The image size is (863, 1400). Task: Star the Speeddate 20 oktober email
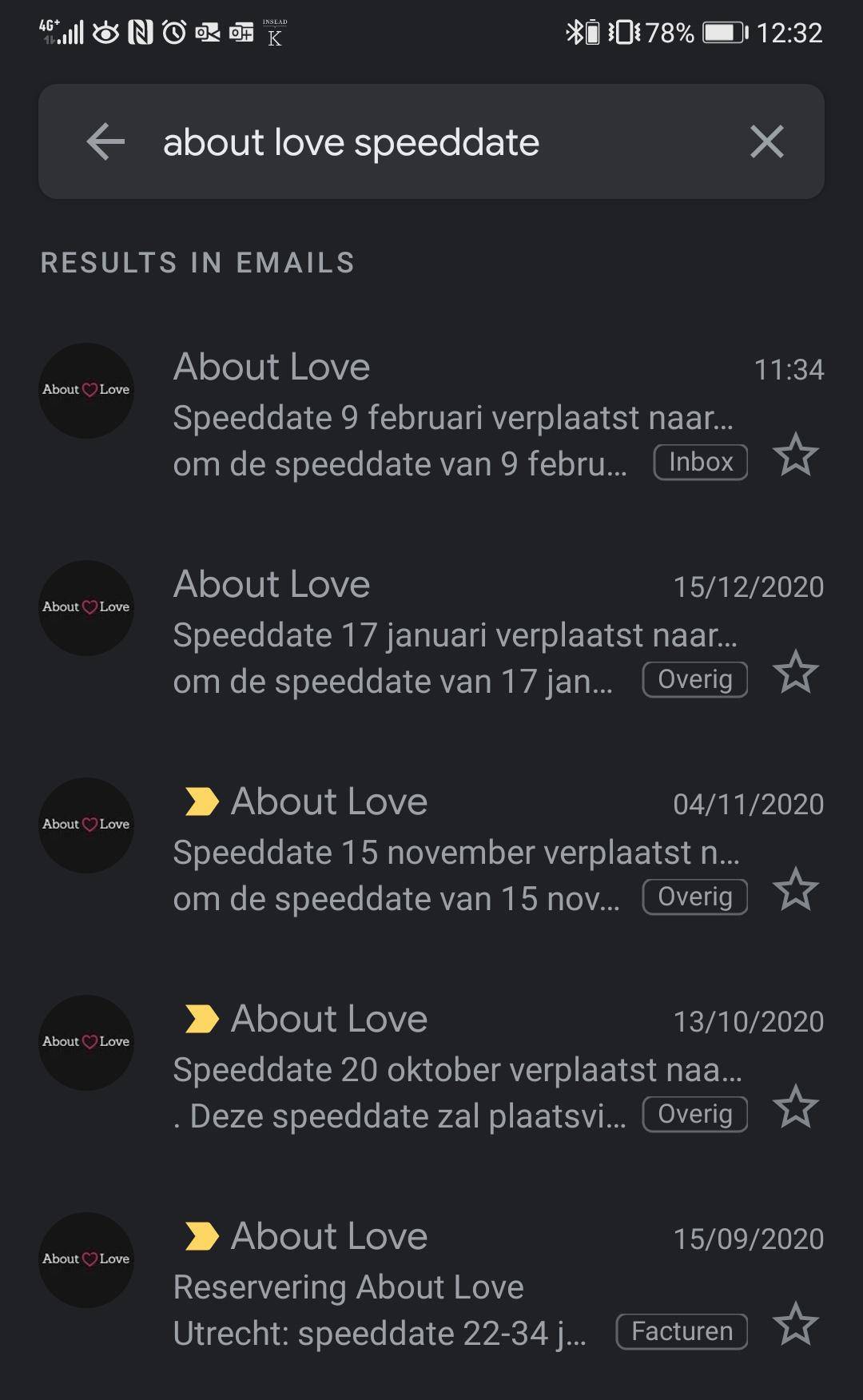(x=797, y=1108)
